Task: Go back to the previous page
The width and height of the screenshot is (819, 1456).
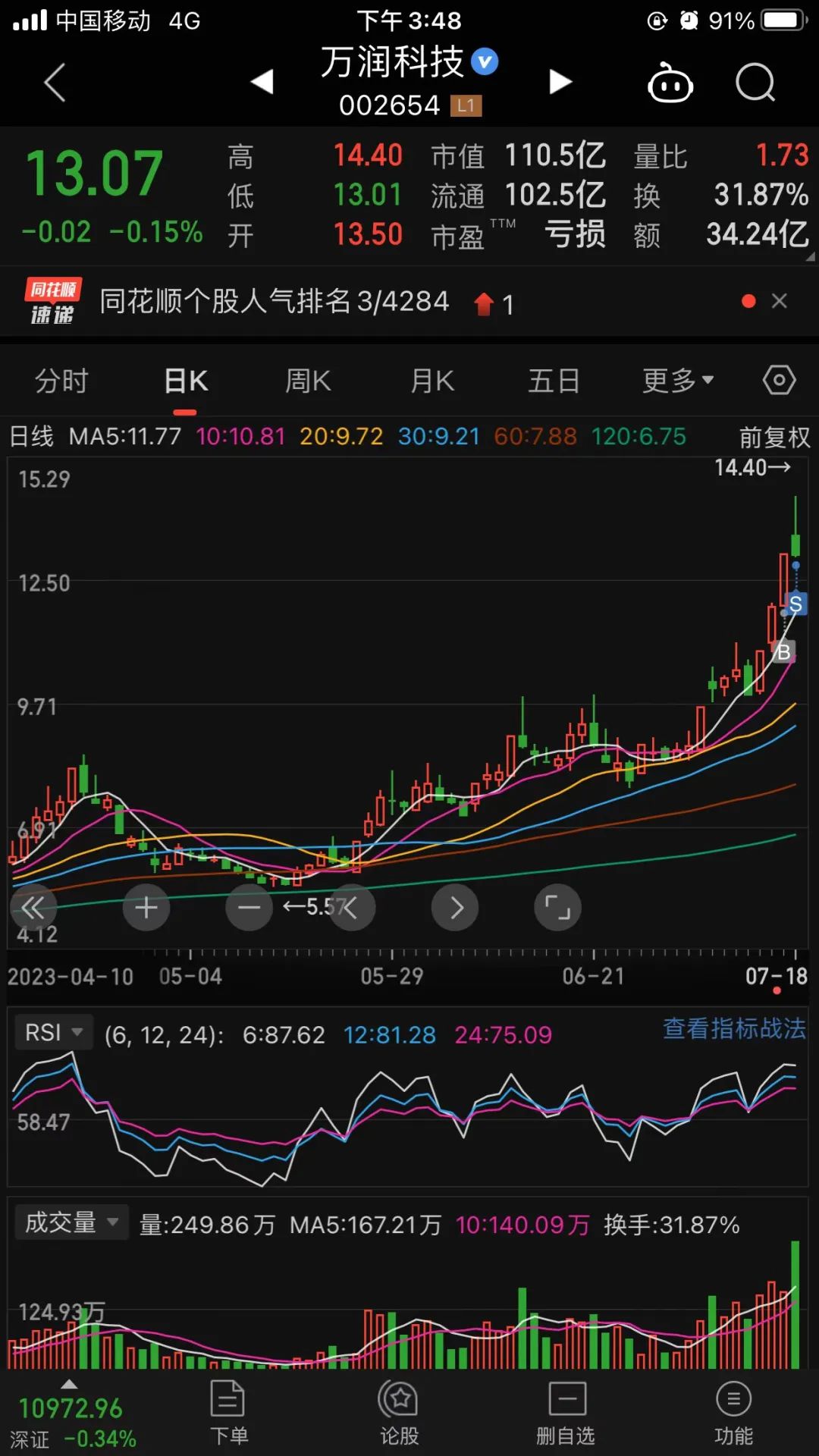Action: (55, 82)
